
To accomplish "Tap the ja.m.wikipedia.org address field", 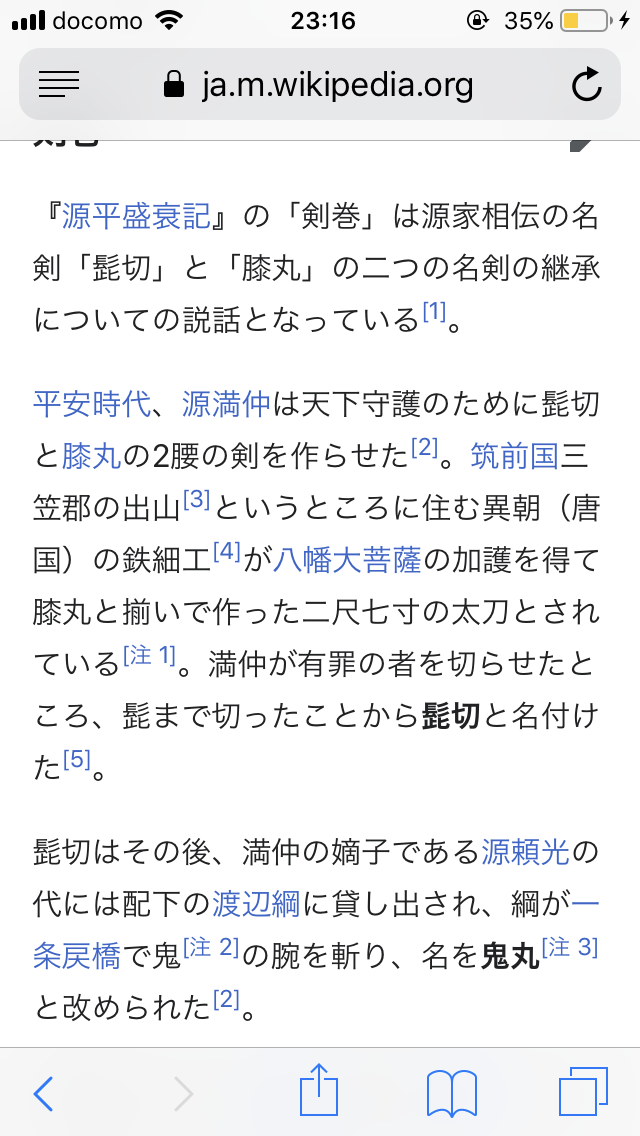I will pyautogui.click(x=318, y=85).
